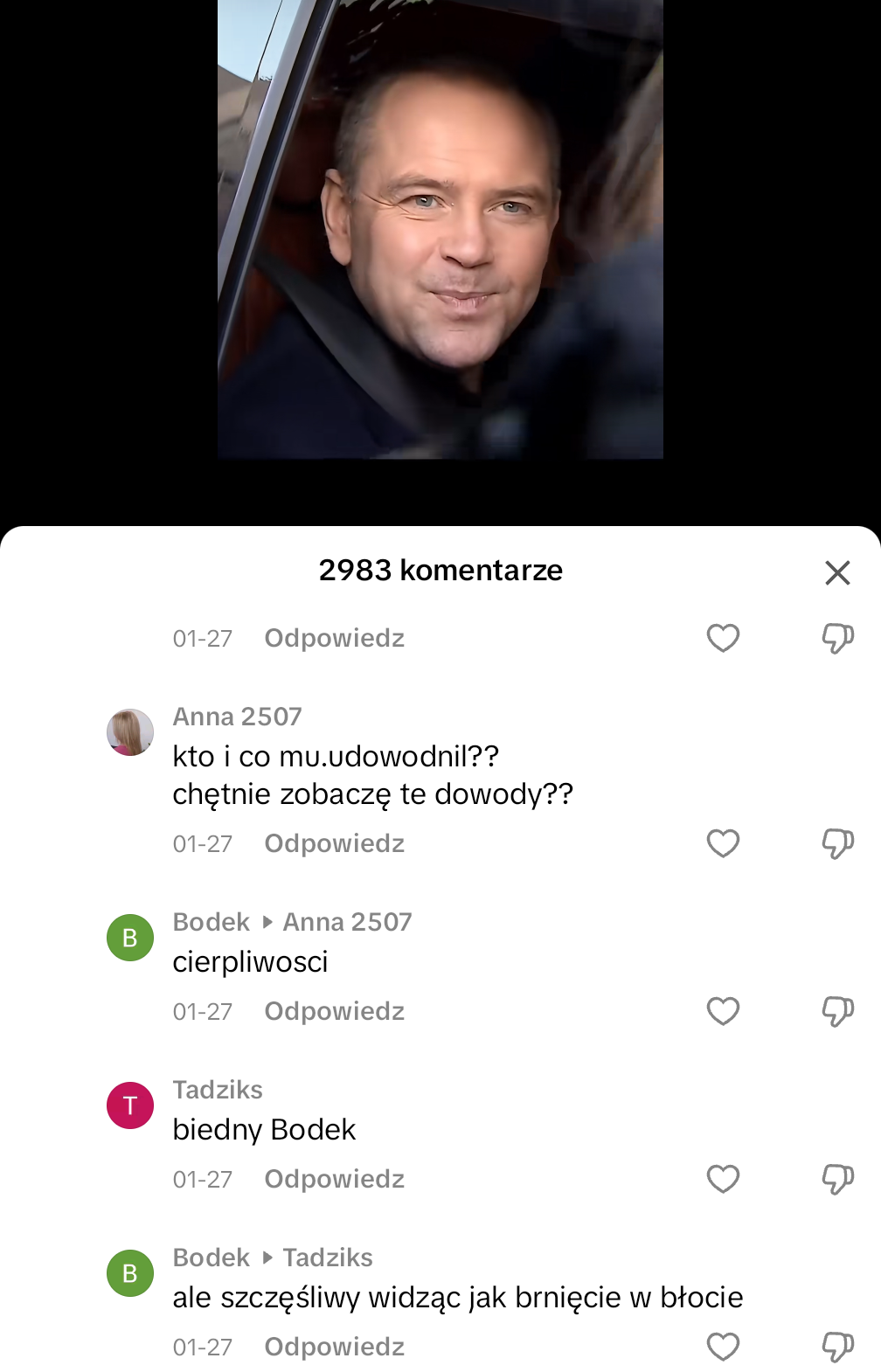Reply to Bodek's "cierpliwosci" comment
The height and width of the screenshot is (1372, 881).
(x=334, y=1011)
